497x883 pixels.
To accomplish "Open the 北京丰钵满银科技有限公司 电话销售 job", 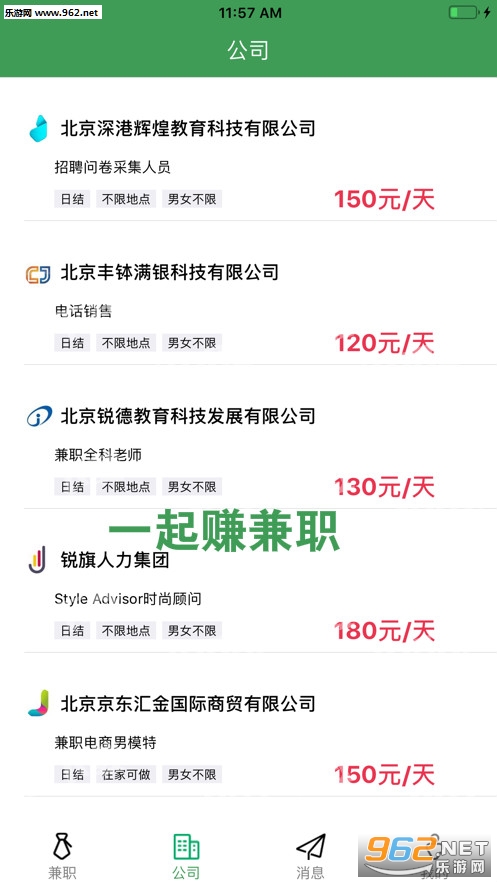I will coord(248,293).
